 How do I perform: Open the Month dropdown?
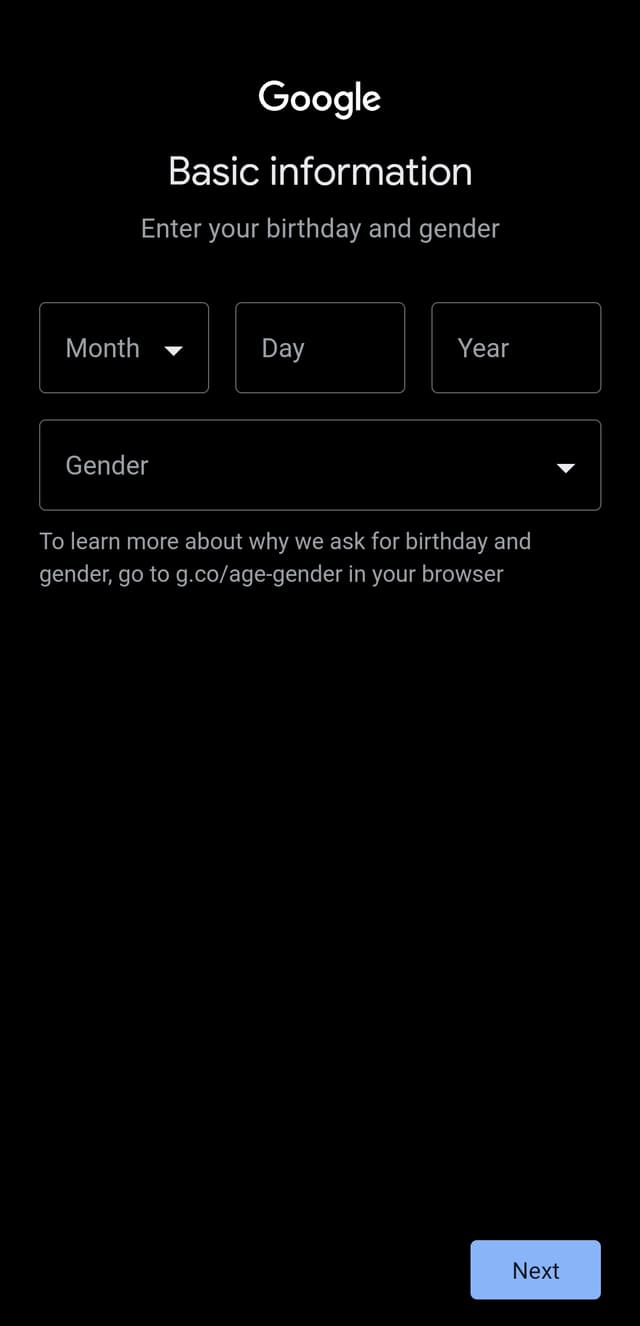pos(124,348)
